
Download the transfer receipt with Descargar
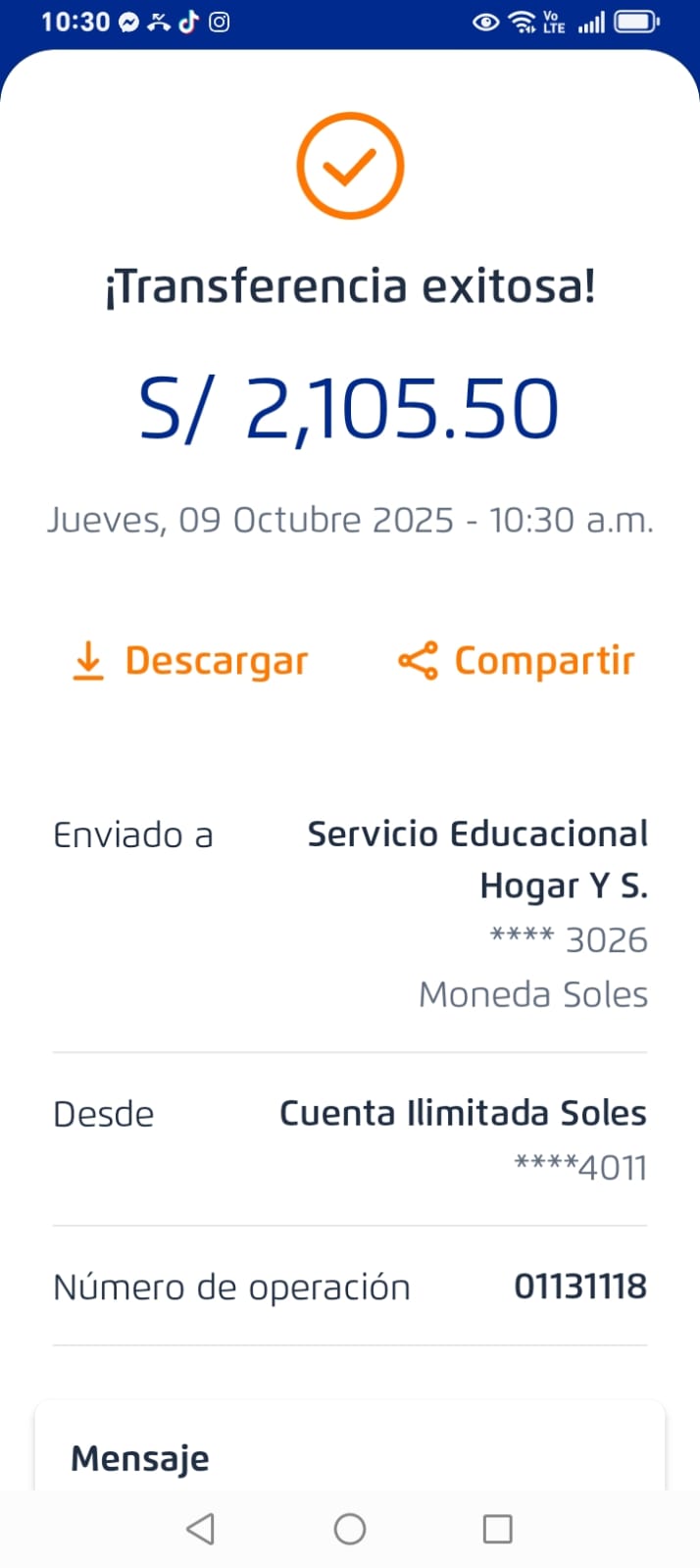(x=191, y=661)
